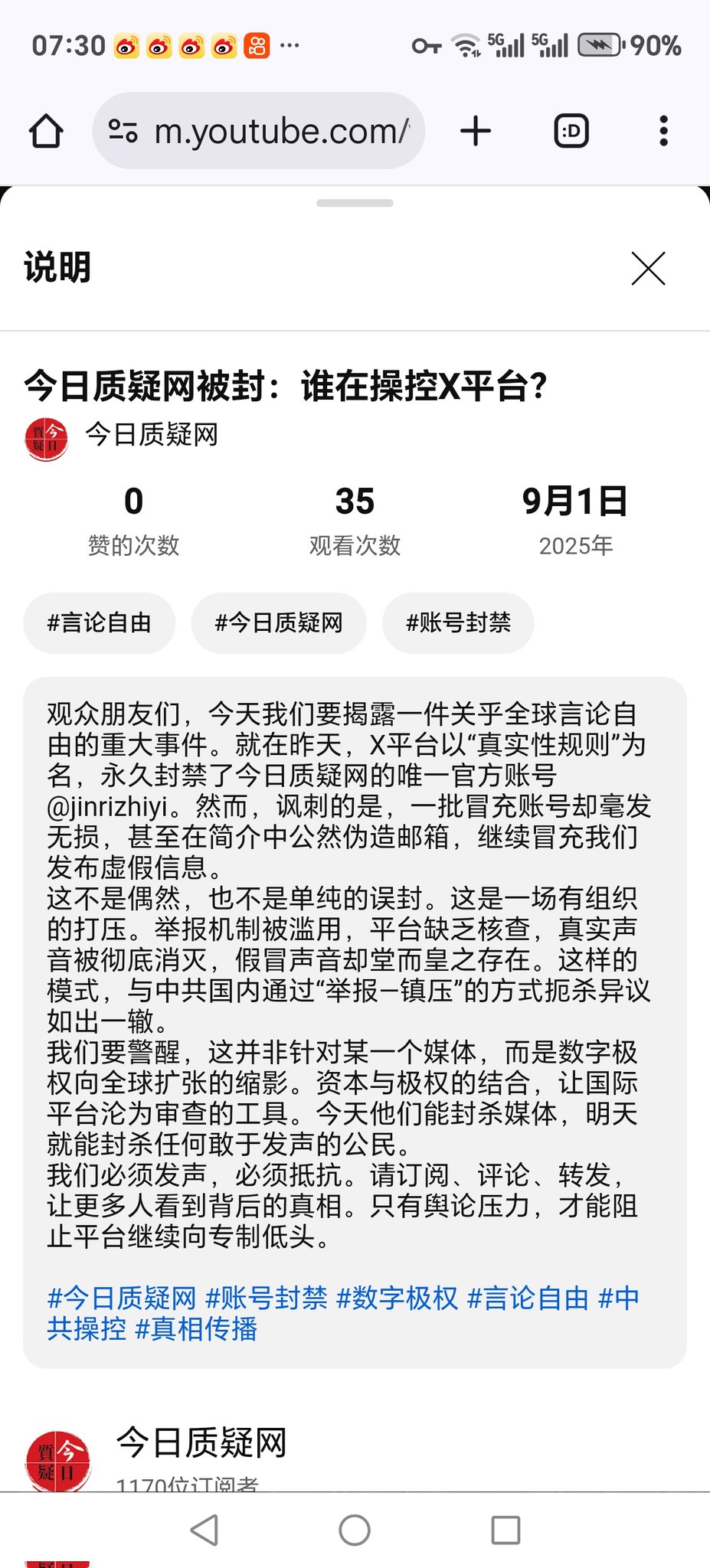710x1568 pixels.
Task: Open the recent apps overview
Action: point(506,1530)
